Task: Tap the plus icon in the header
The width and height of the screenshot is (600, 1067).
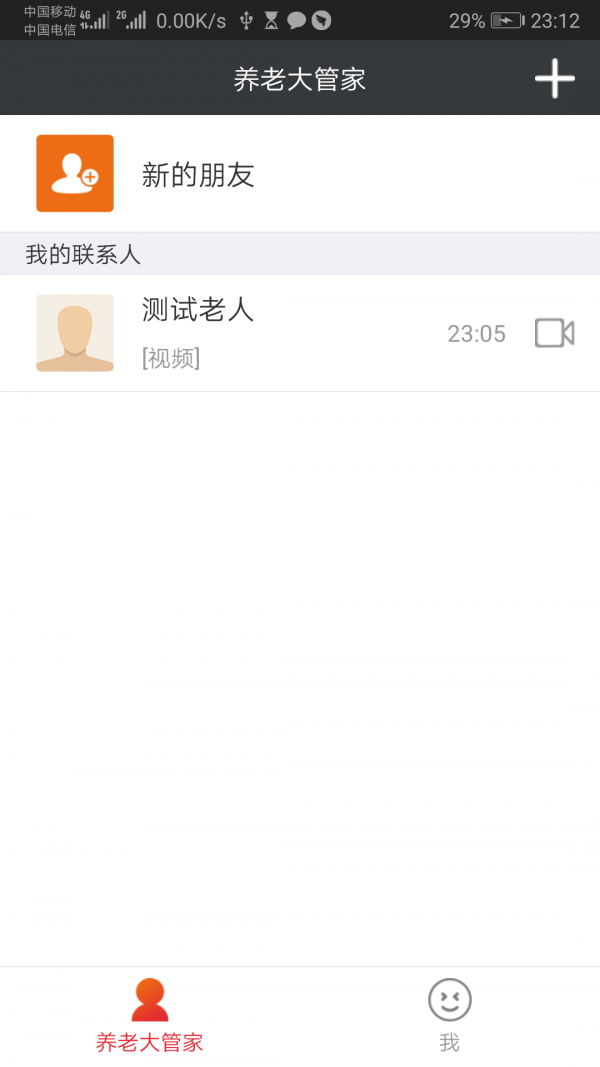Action: tap(554, 78)
